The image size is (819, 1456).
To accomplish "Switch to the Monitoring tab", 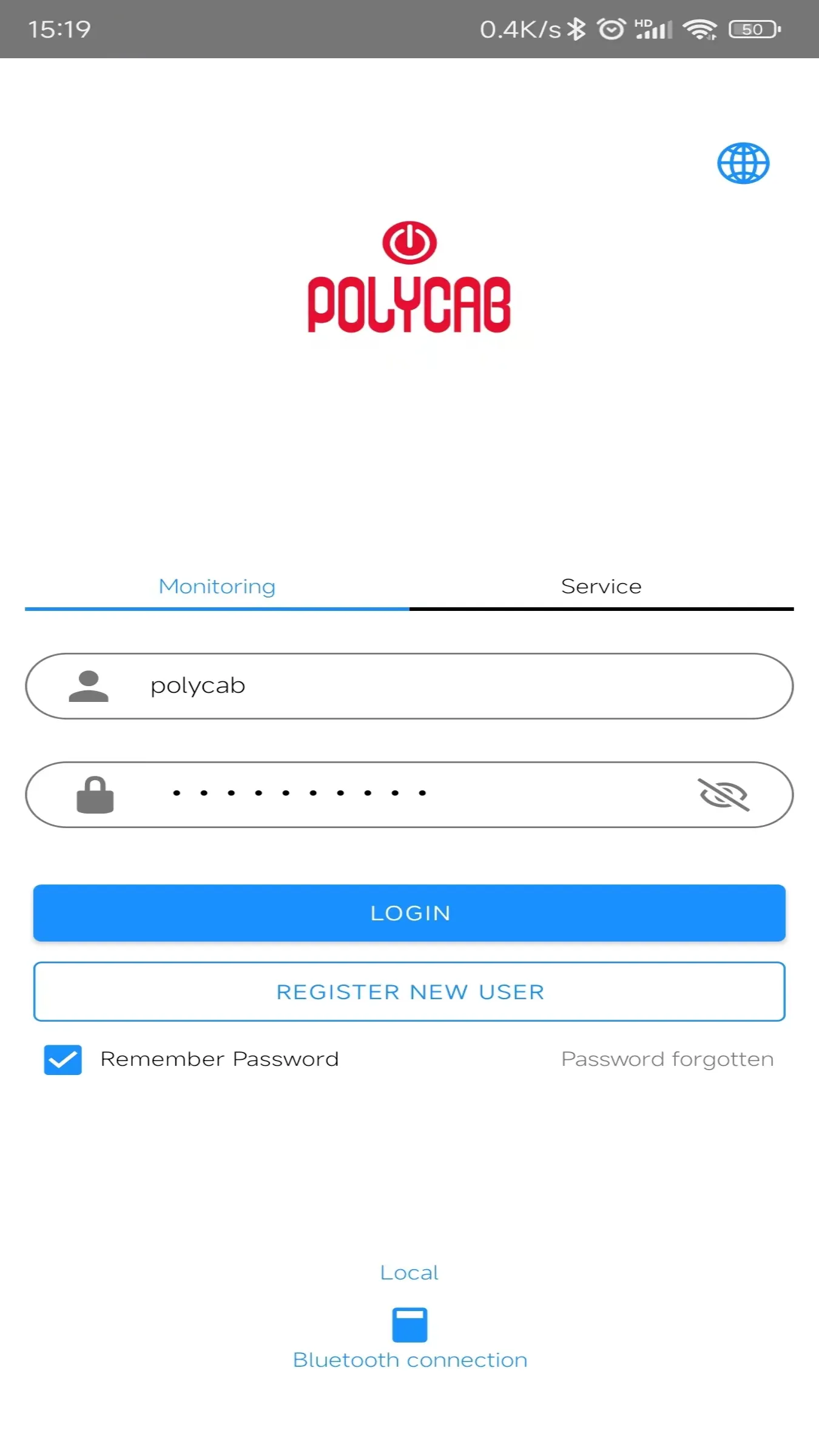I will 217,587.
